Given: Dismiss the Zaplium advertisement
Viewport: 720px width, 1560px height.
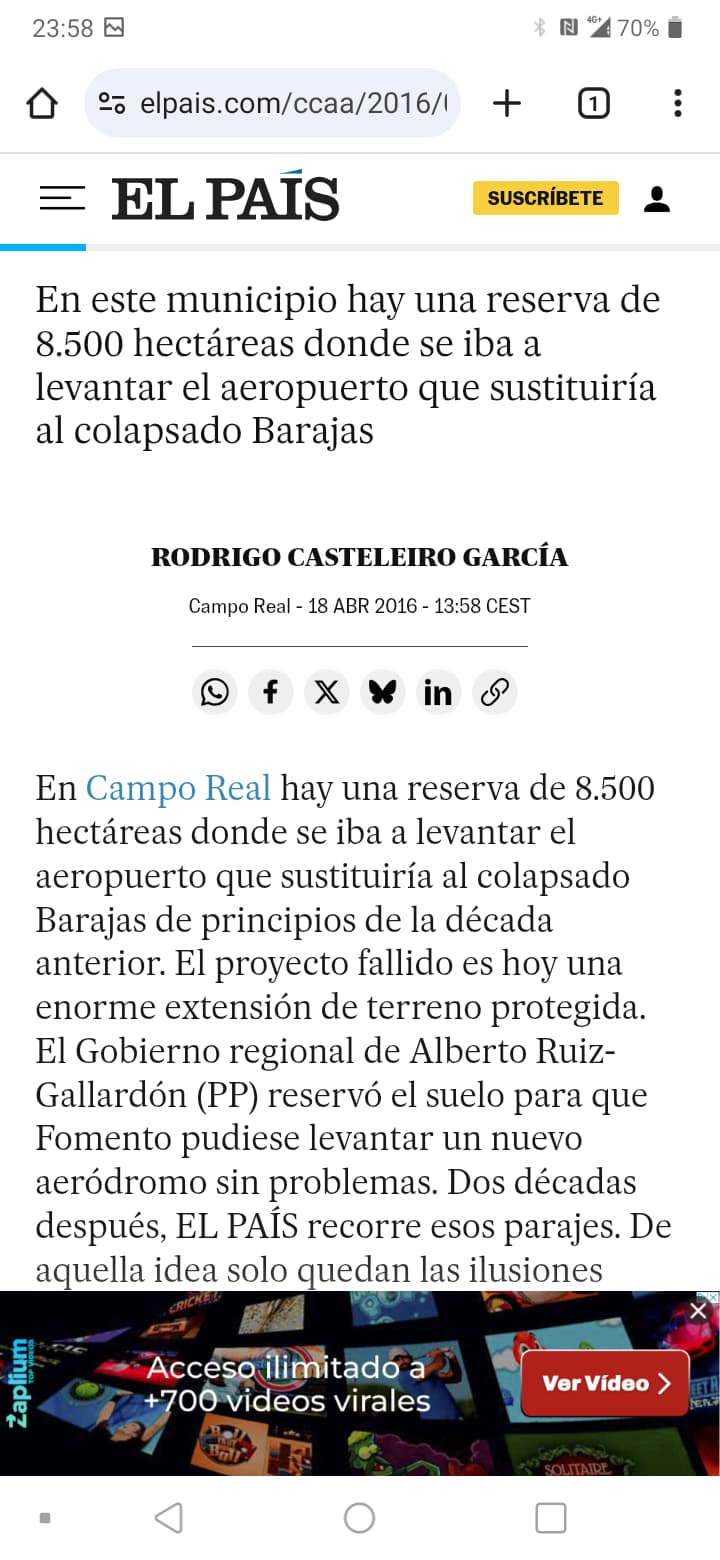Looking at the screenshot, I should pyautogui.click(x=697, y=1310).
